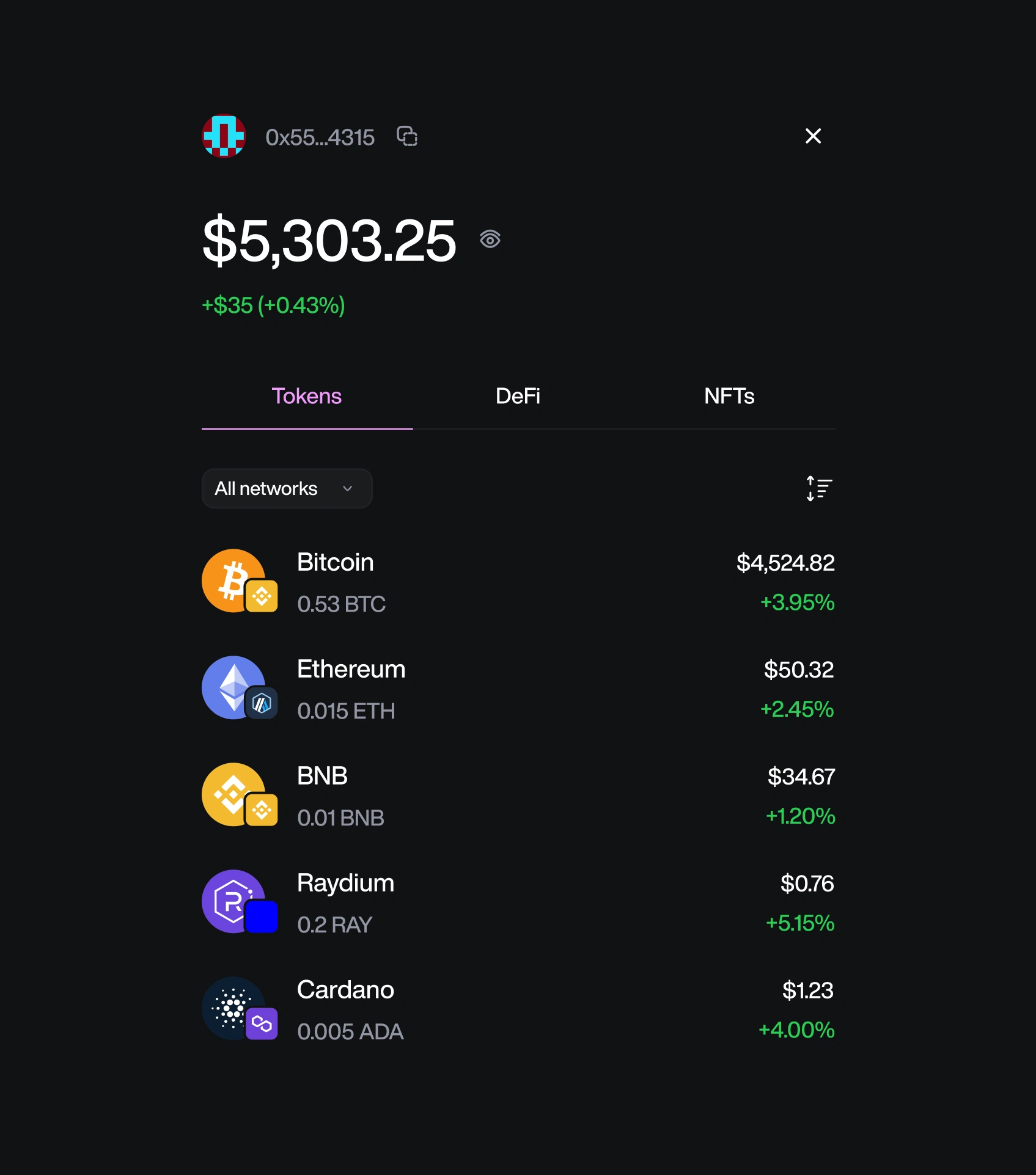Screen dimensions: 1036x1175
Task: Open the Cardano token row
Action: pos(518,1009)
